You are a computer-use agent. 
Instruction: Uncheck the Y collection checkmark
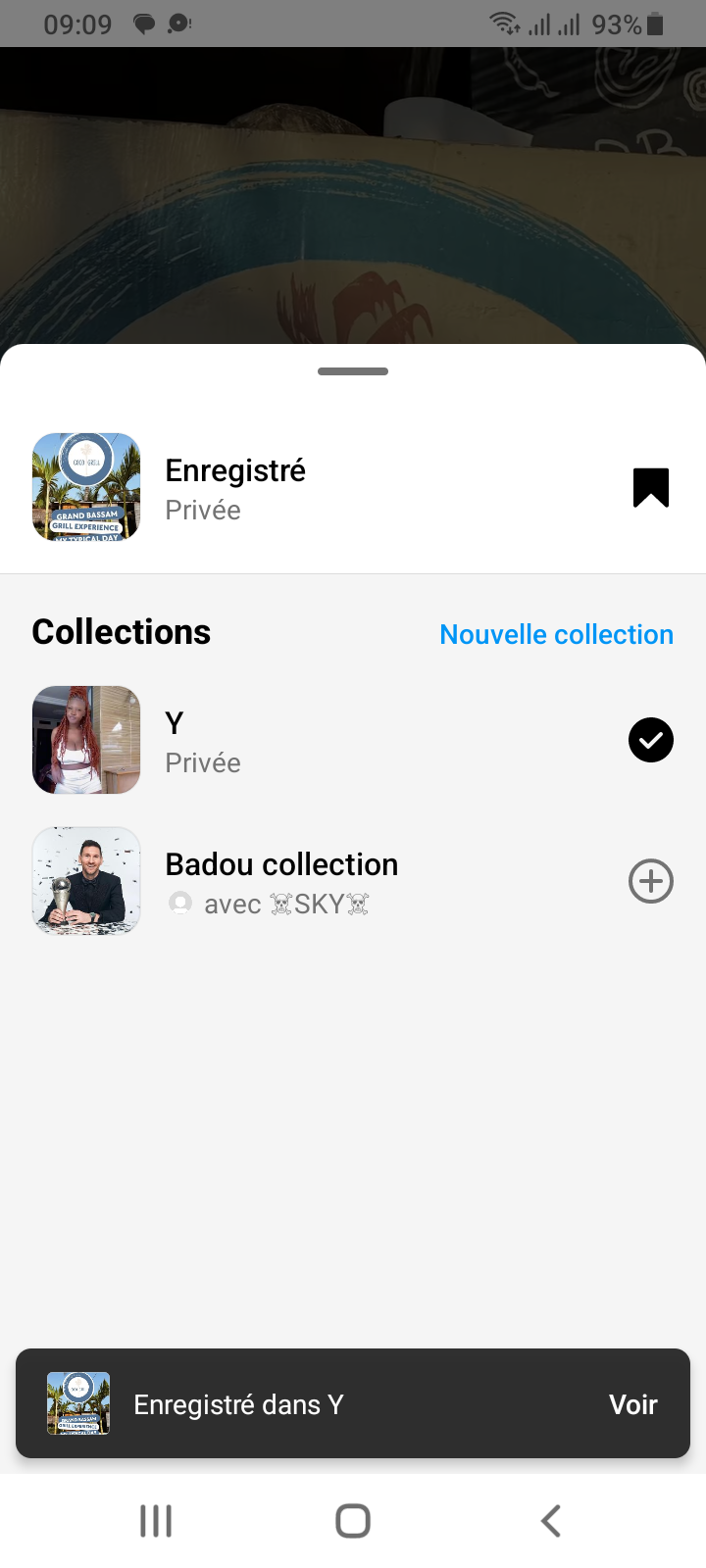pyautogui.click(x=650, y=740)
